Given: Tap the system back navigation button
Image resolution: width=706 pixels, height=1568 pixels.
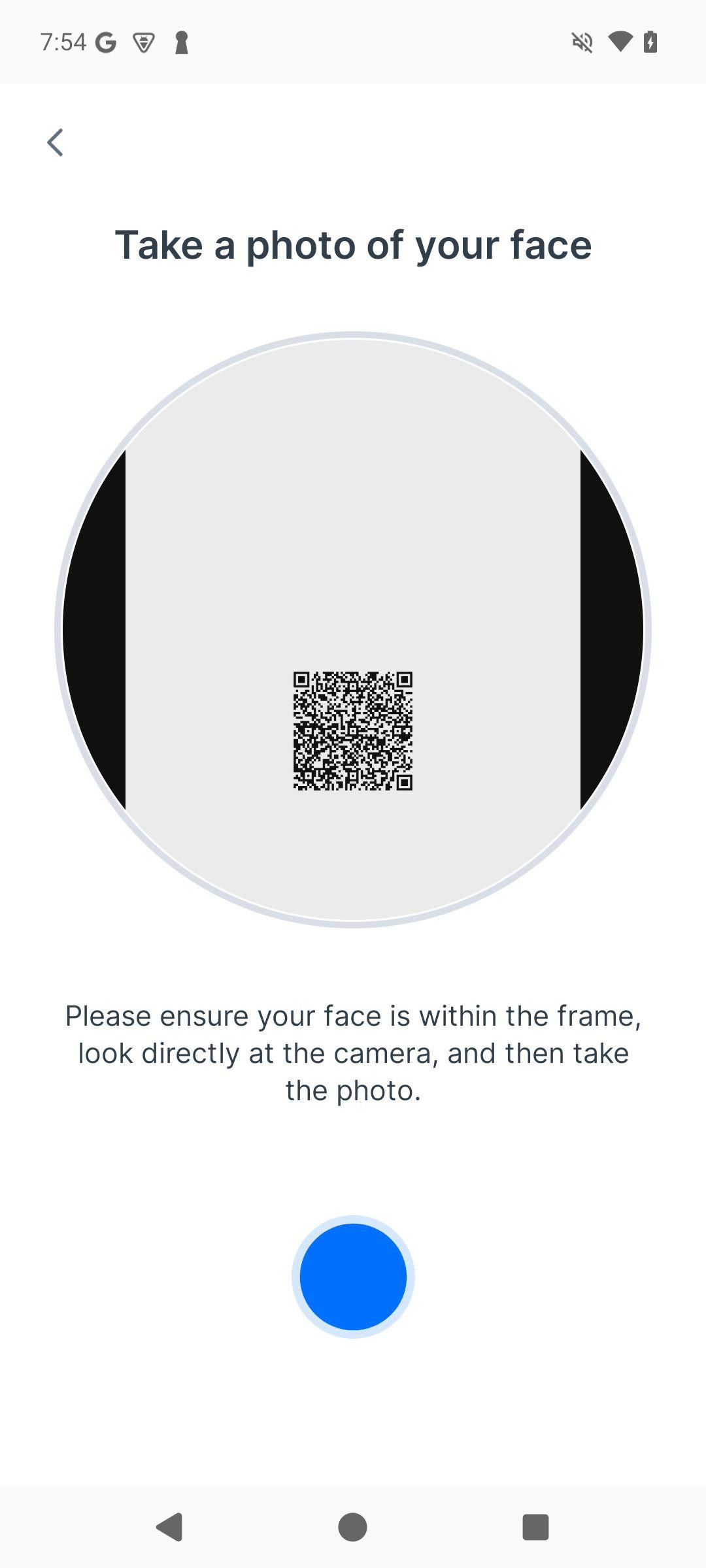Looking at the screenshot, I should 170,1527.
